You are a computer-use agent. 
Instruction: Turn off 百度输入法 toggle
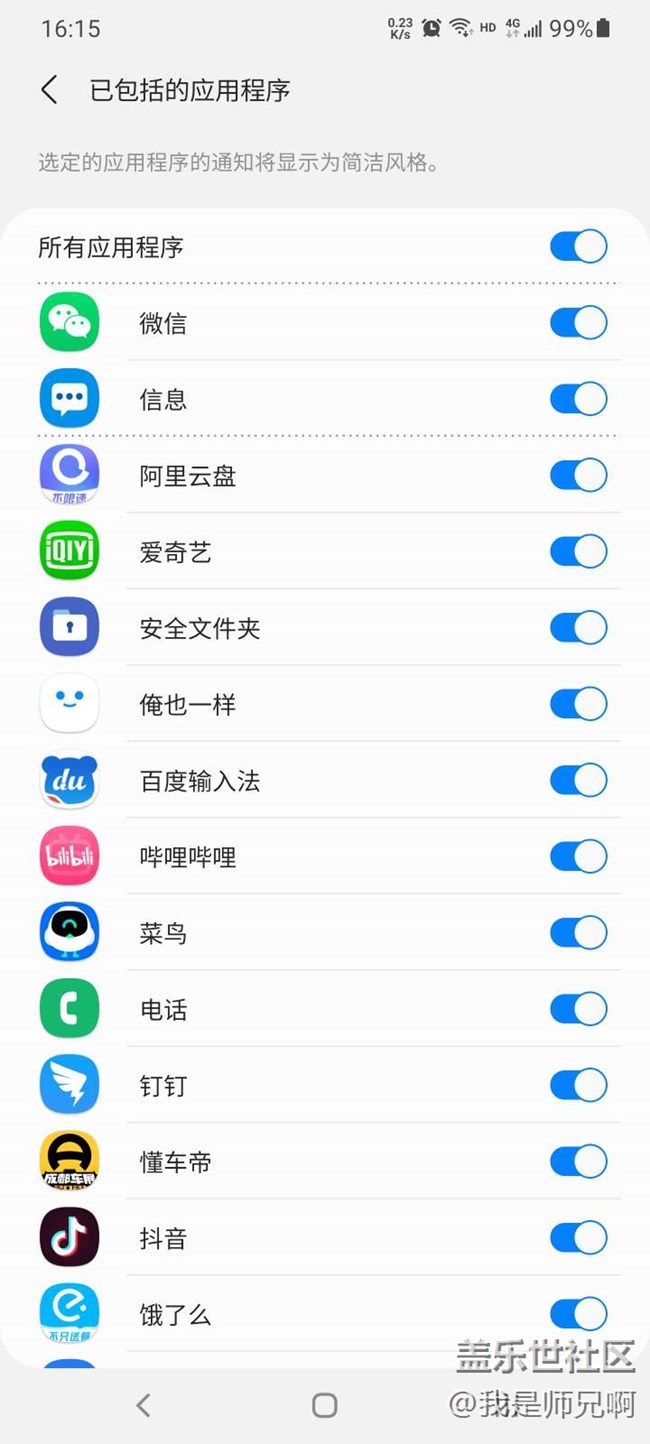(x=578, y=780)
